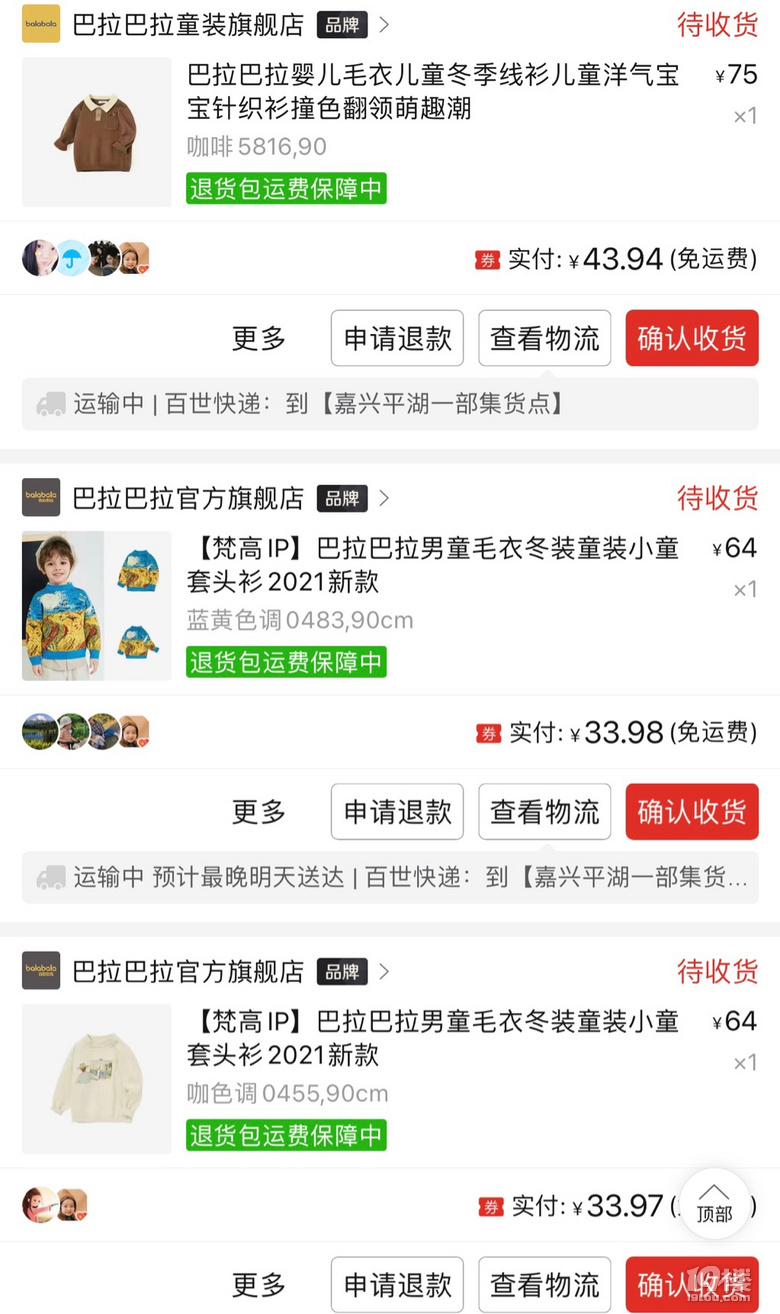Open the 百世快递 嘉兴平湖一部集货点 logistics row
This screenshot has height=1314, width=780.
pos(390,404)
